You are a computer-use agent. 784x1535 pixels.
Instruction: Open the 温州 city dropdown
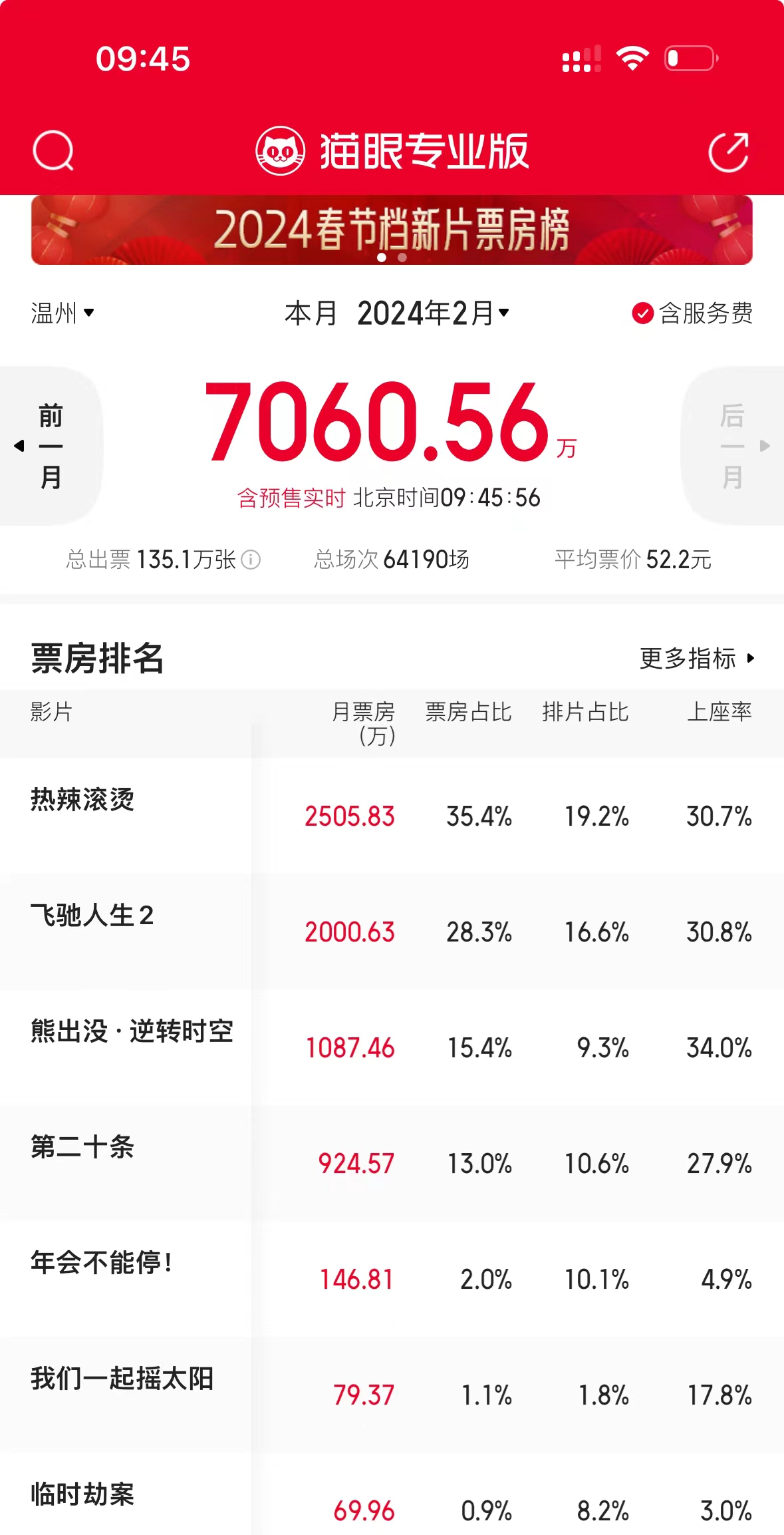click(63, 313)
